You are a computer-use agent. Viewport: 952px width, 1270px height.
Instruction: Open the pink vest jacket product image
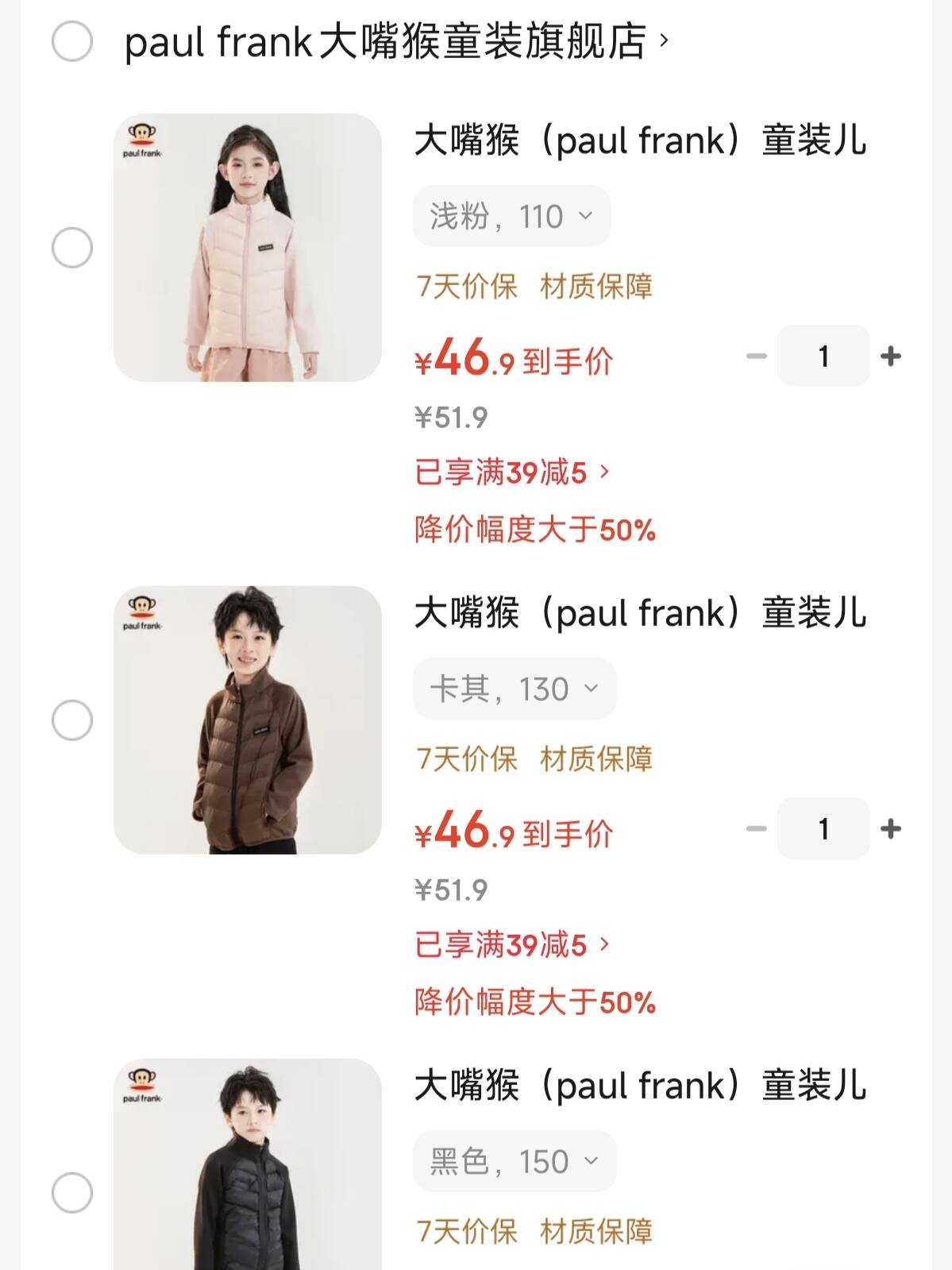247,248
